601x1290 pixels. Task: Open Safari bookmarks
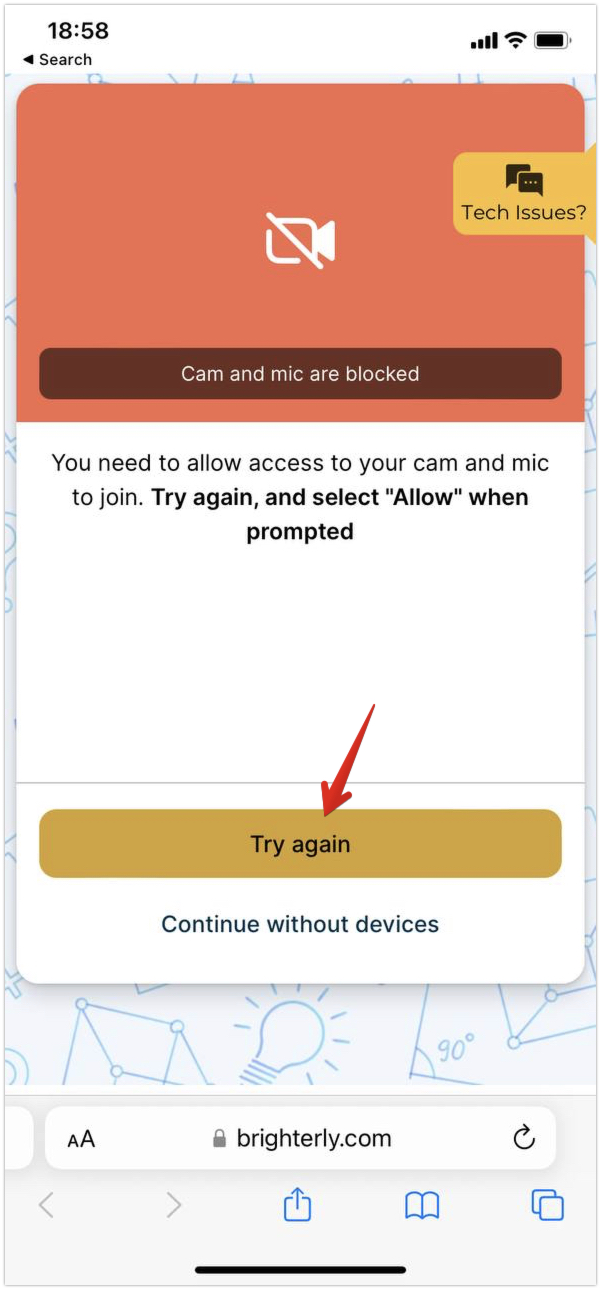[x=422, y=1206]
